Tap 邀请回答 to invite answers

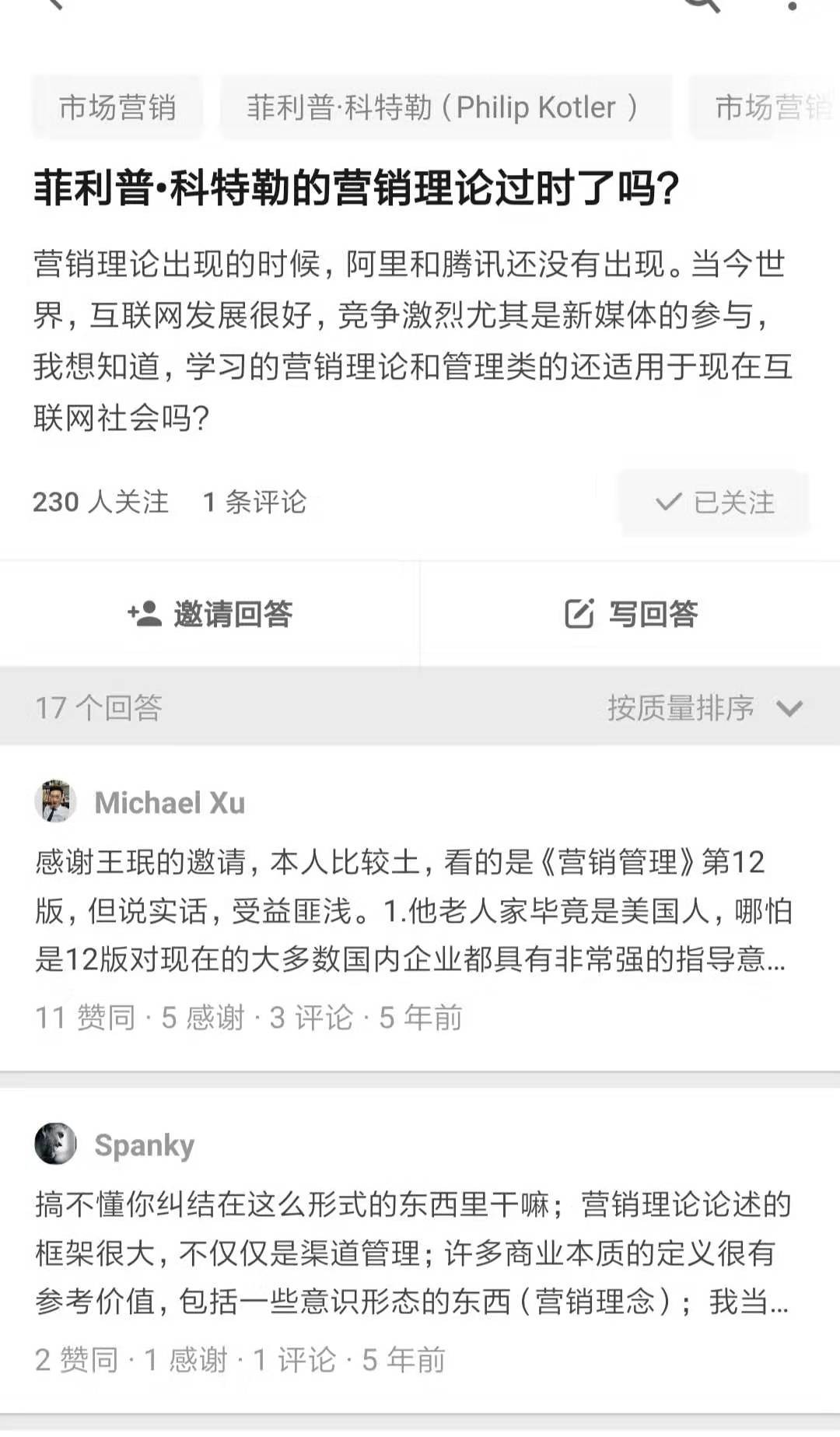210,614
